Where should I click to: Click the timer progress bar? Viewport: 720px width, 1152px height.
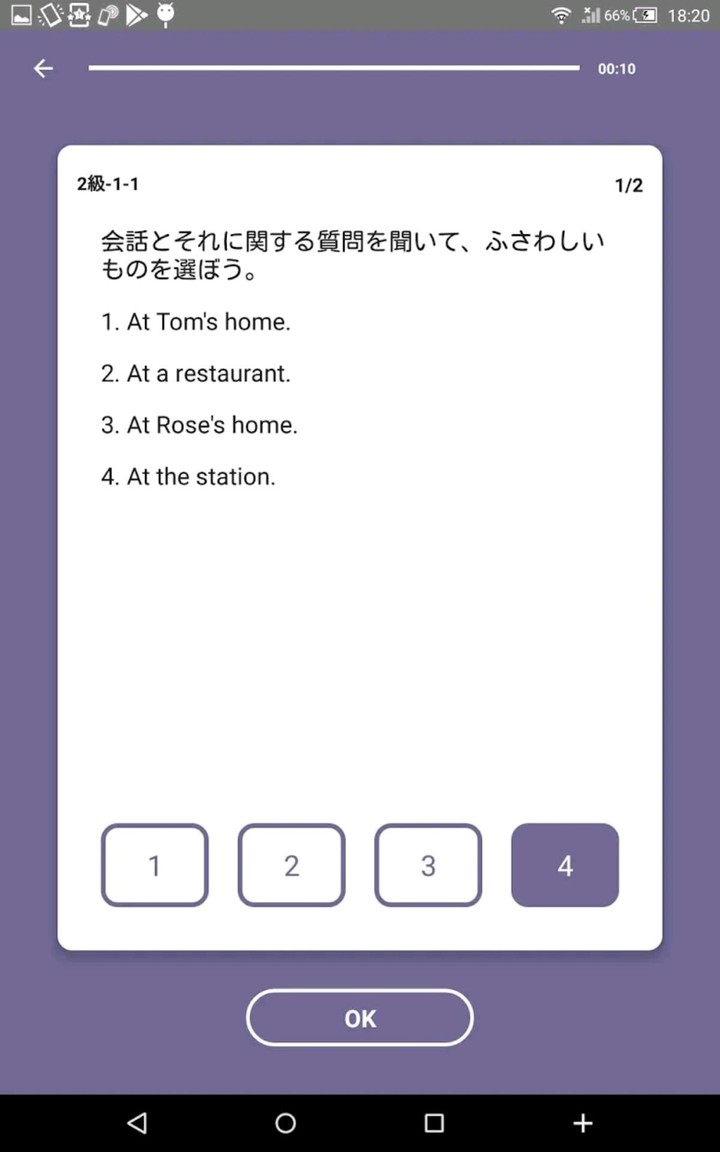tap(335, 68)
